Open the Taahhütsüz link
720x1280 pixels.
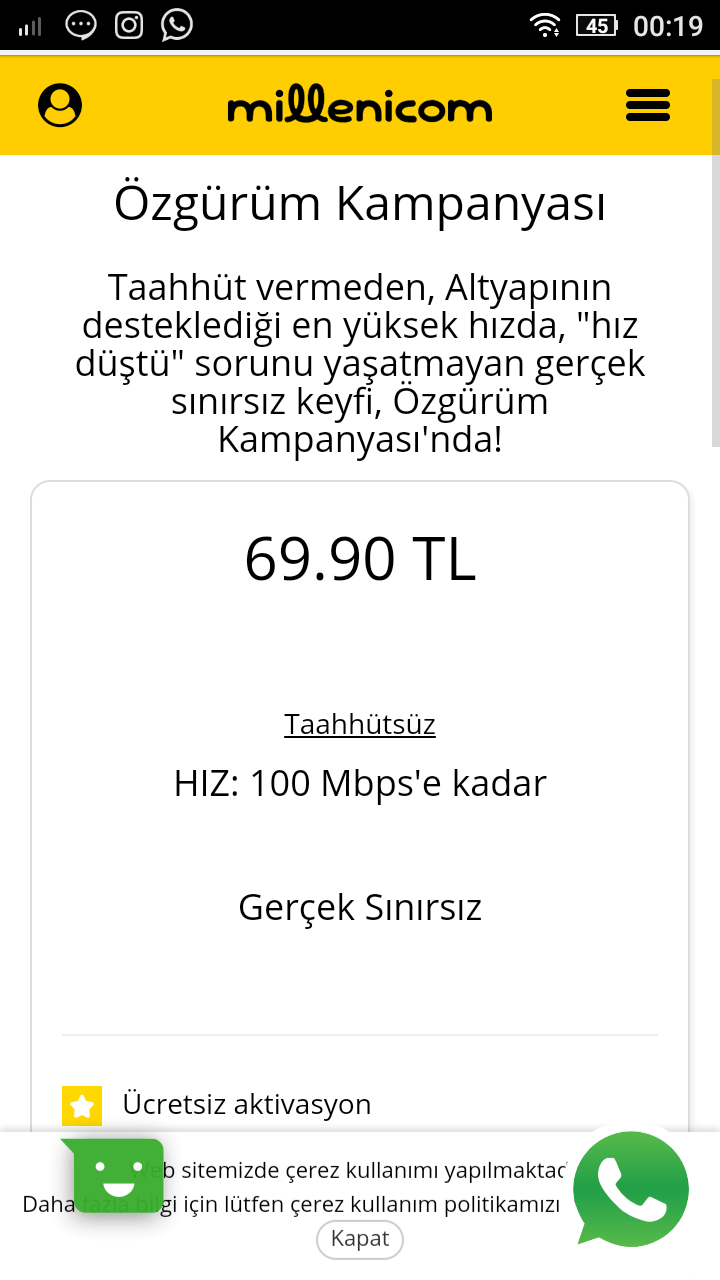click(x=360, y=724)
